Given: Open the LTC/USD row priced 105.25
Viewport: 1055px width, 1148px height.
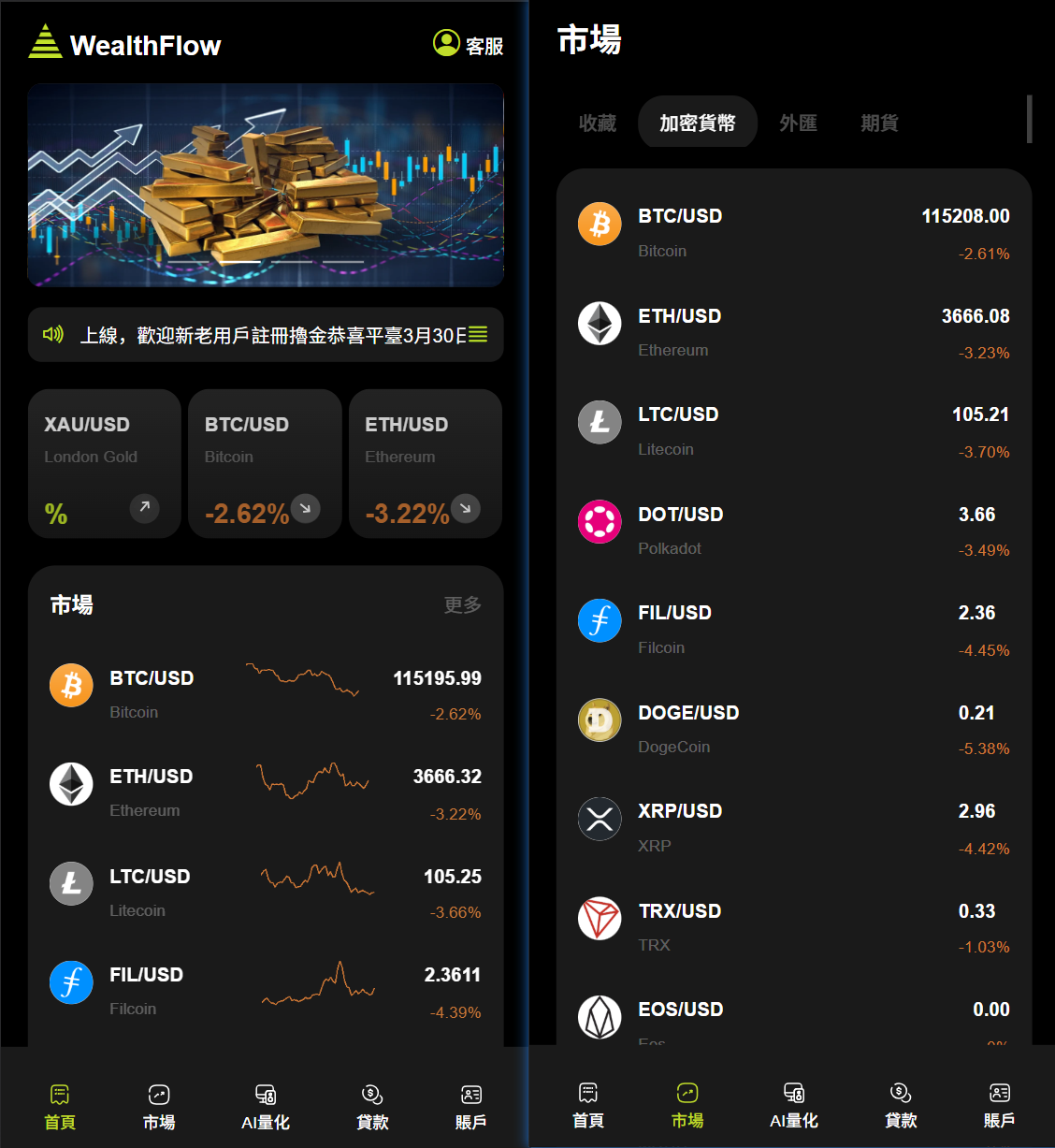Looking at the screenshot, I should [266, 893].
